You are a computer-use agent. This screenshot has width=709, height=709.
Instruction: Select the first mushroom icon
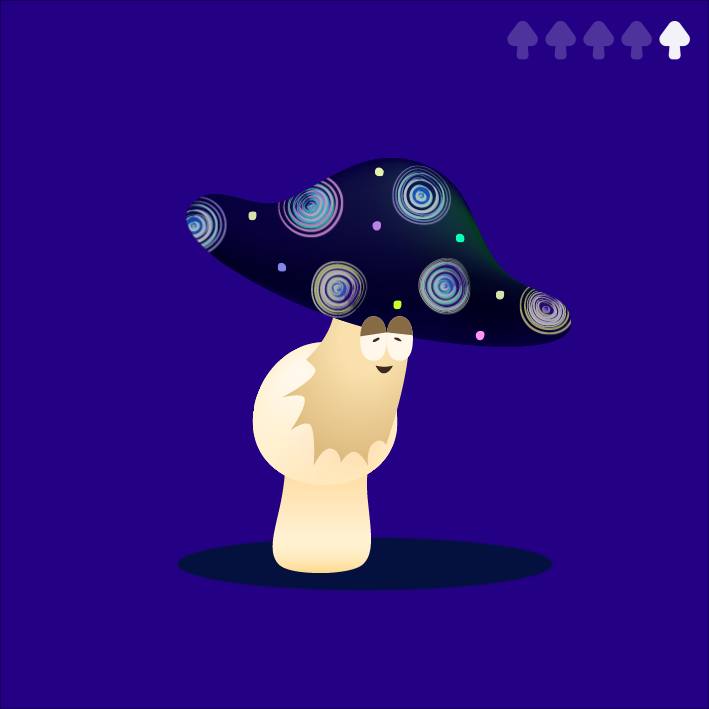point(522,39)
